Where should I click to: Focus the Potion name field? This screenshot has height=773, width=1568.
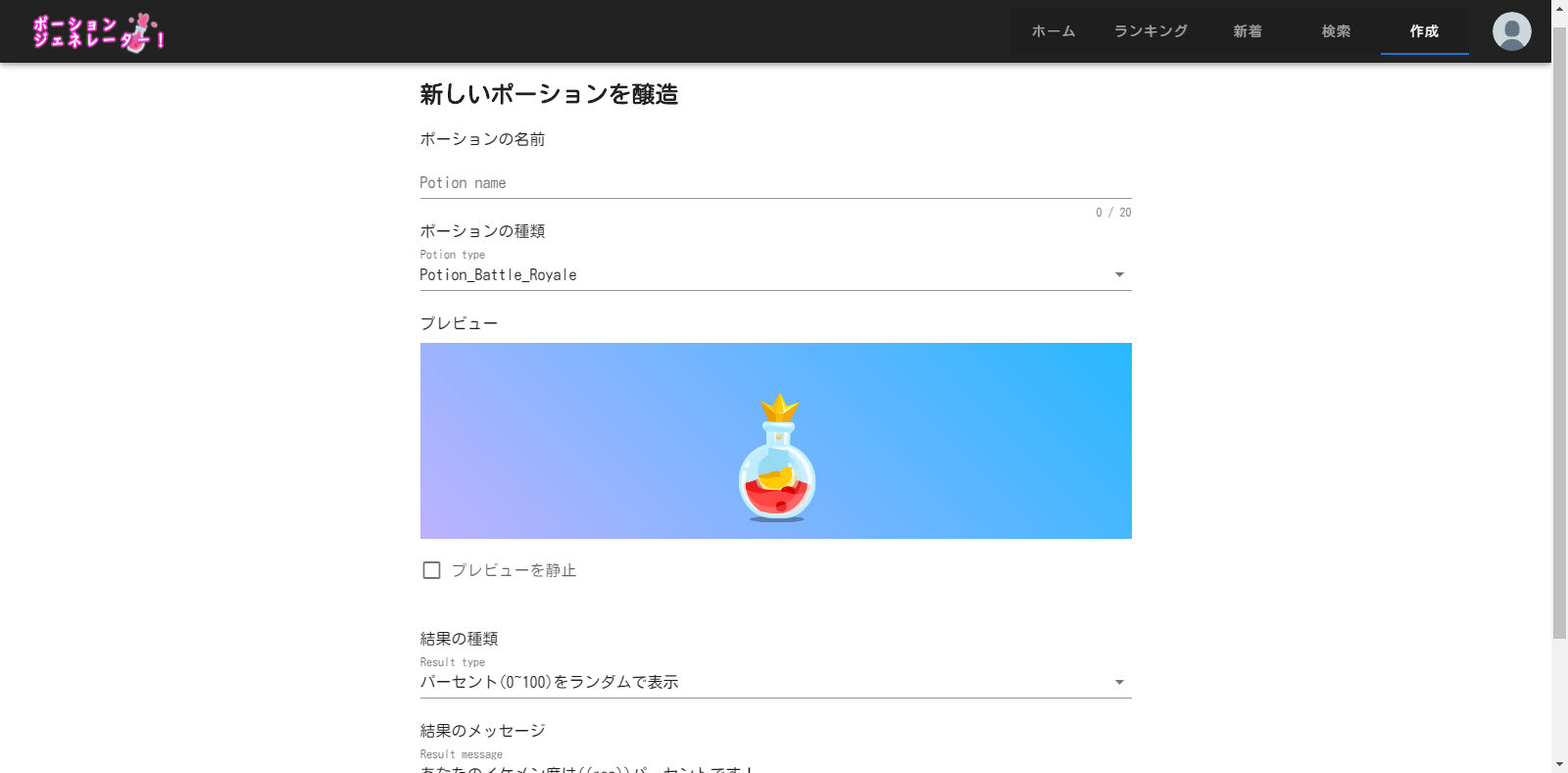(774, 183)
